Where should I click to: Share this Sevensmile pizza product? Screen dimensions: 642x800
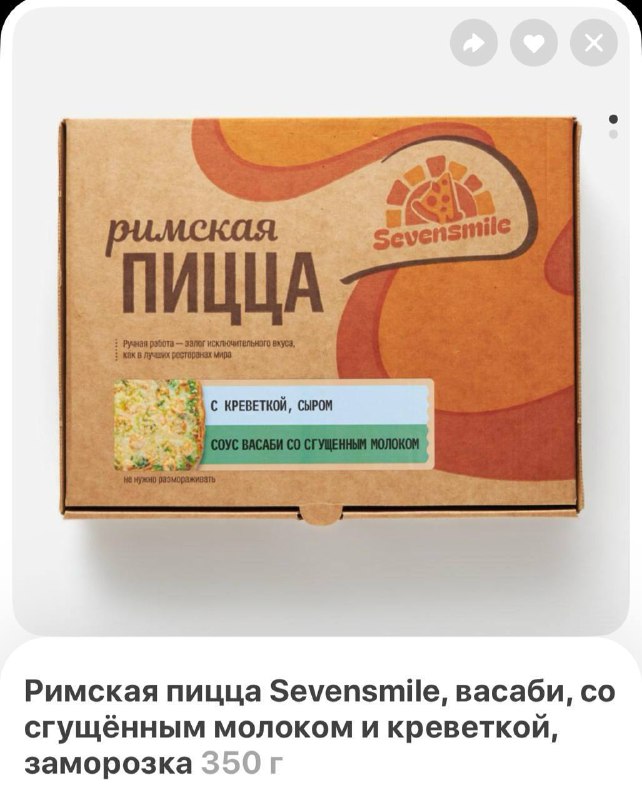(x=475, y=43)
